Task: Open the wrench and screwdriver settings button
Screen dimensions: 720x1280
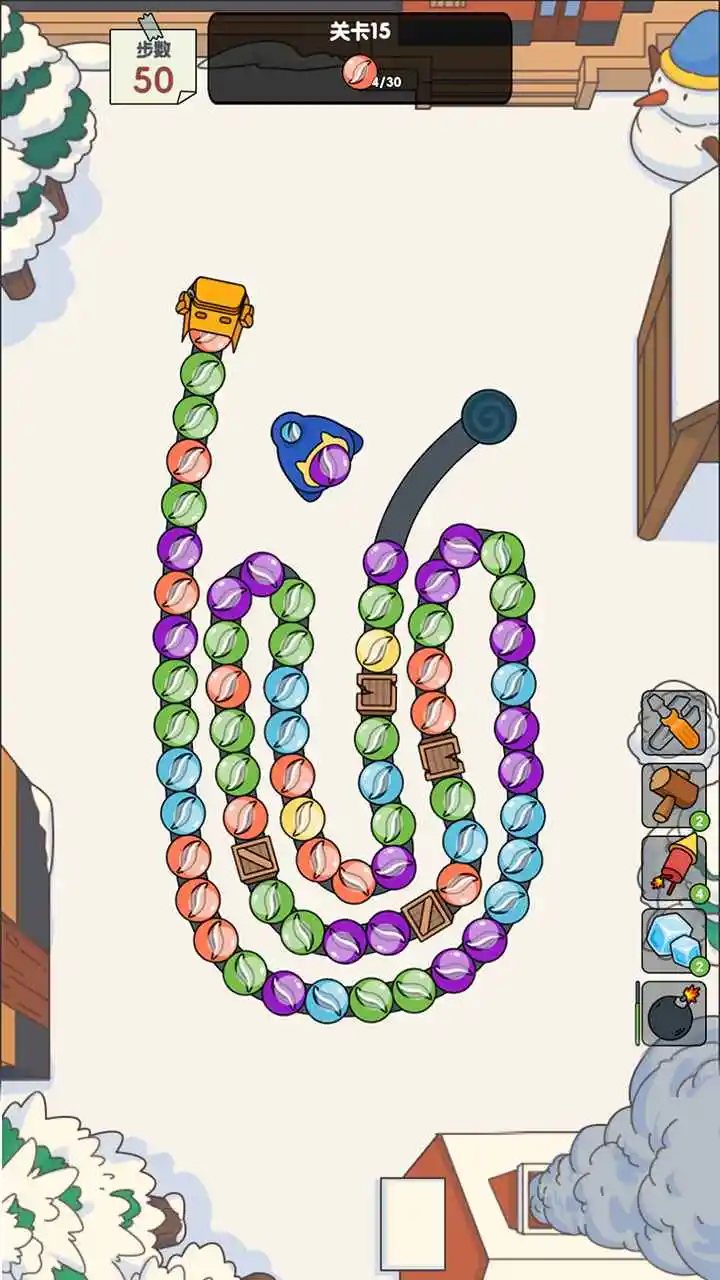Action: coord(673,722)
